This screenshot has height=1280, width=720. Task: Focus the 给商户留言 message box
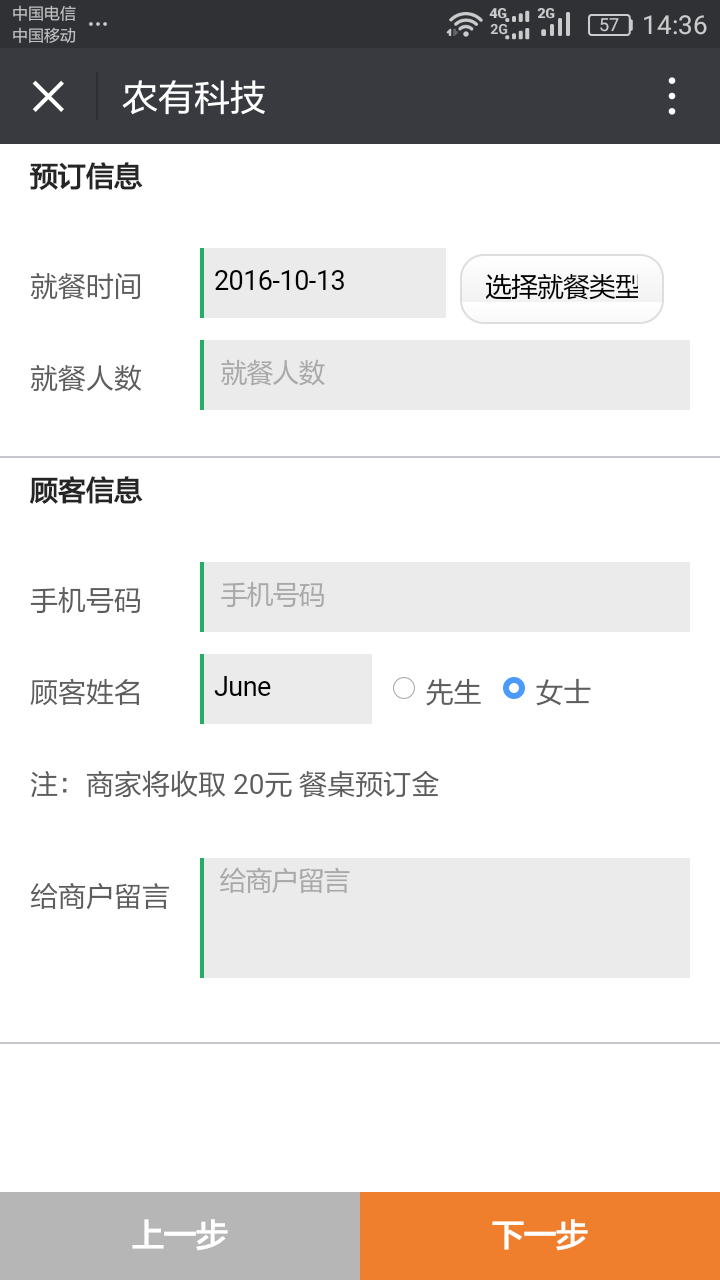tap(445, 917)
